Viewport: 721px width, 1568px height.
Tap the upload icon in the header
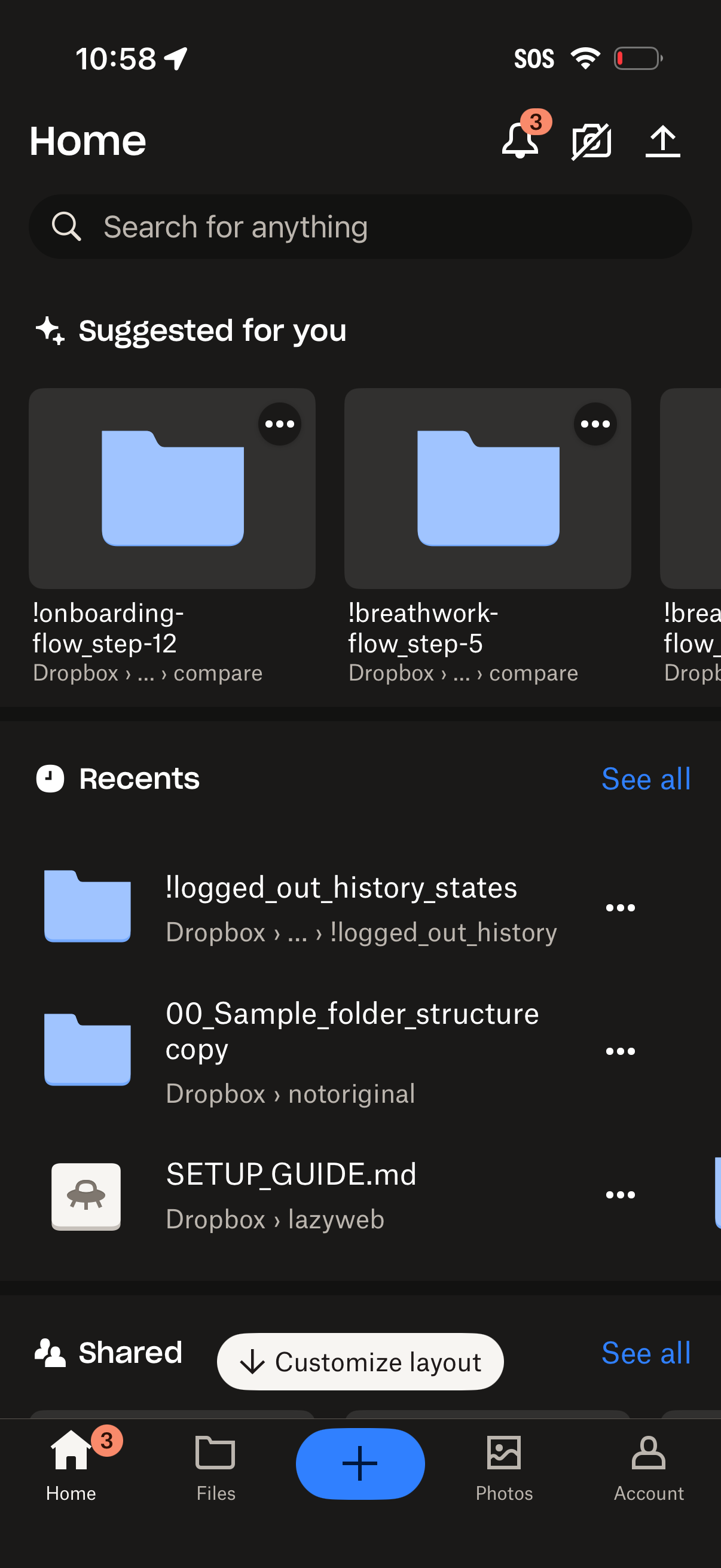662,140
